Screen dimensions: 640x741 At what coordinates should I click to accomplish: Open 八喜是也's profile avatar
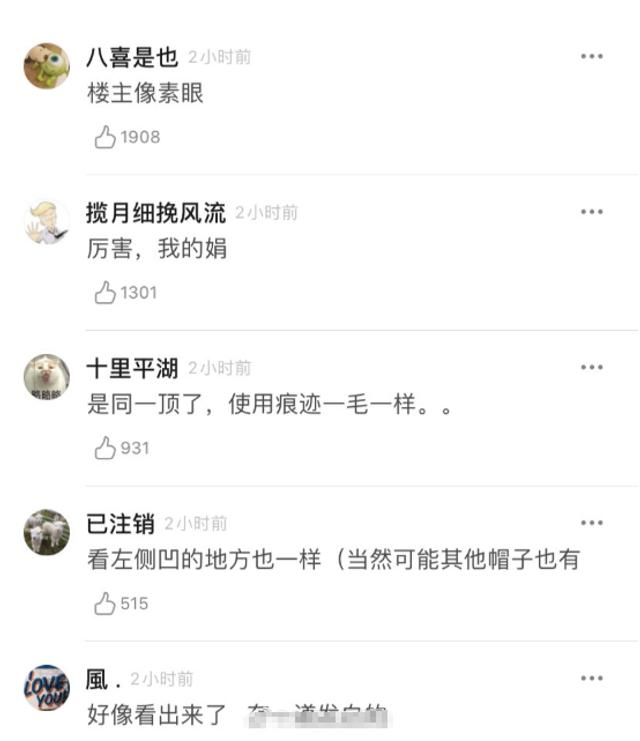point(46,66)
